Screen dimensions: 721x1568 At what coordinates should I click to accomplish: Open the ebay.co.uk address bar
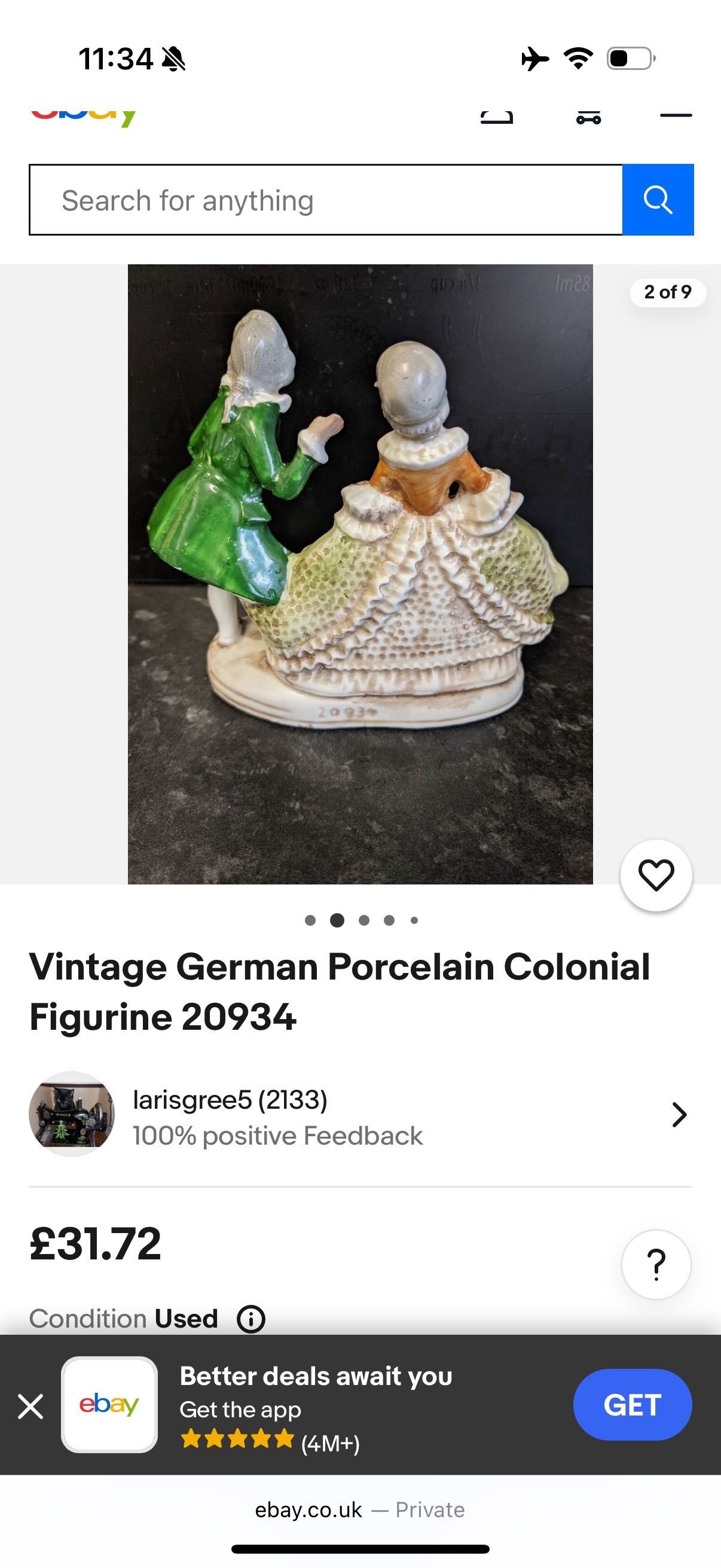(x=359, y=1510)
